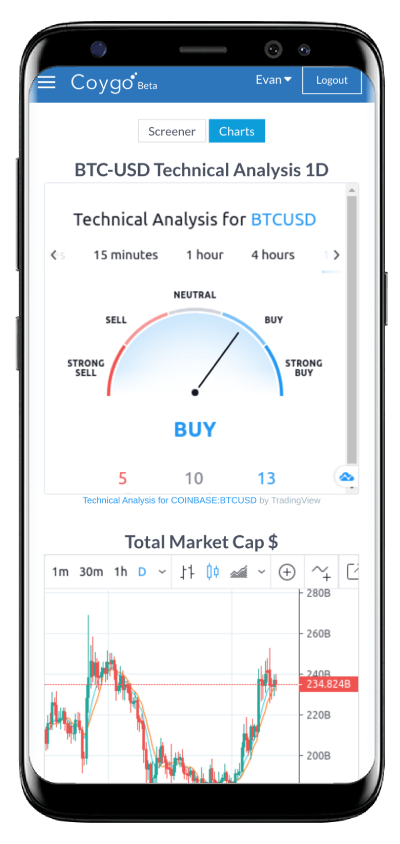Open the indicators menu on chart toolbar

click(x=321, y=572)
